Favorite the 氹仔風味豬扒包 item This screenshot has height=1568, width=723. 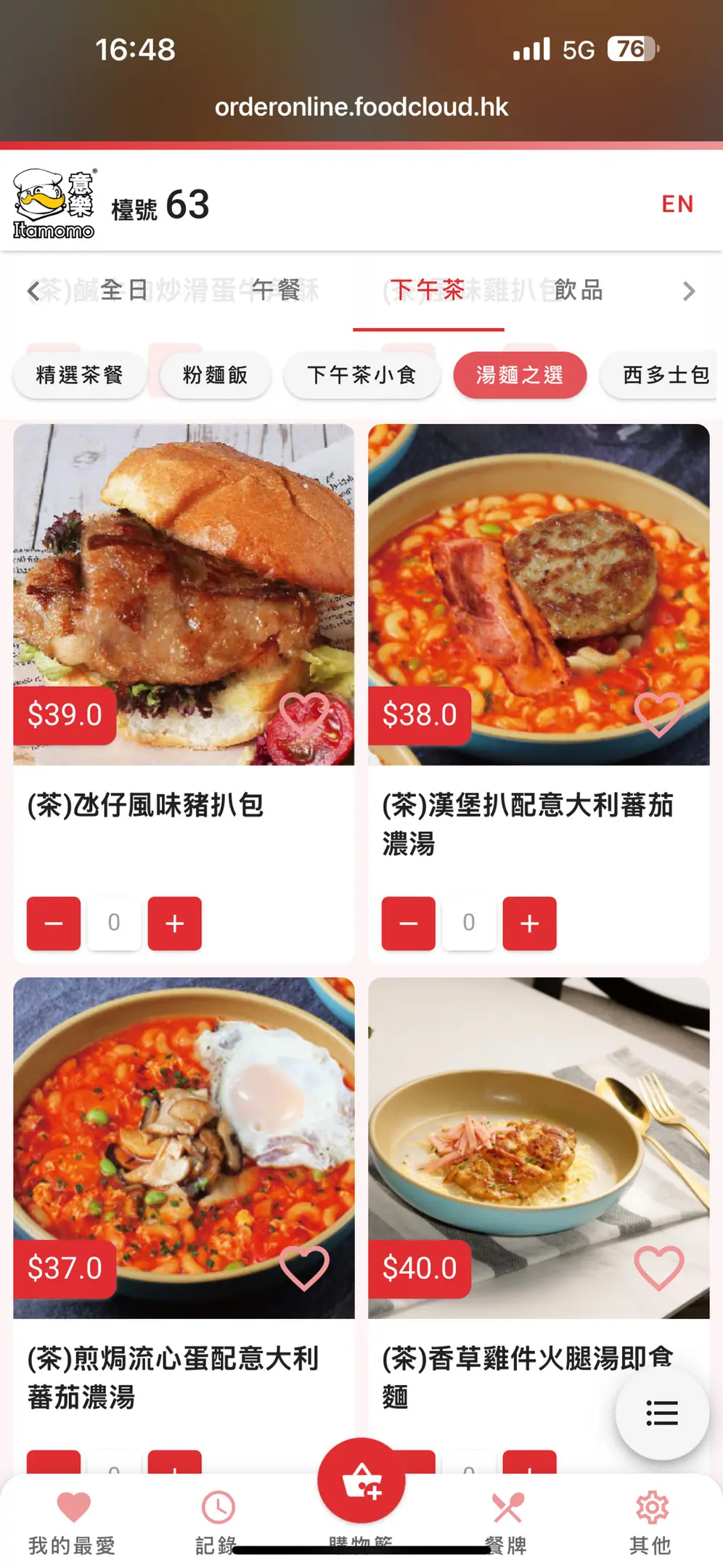(x=304, y=715)
